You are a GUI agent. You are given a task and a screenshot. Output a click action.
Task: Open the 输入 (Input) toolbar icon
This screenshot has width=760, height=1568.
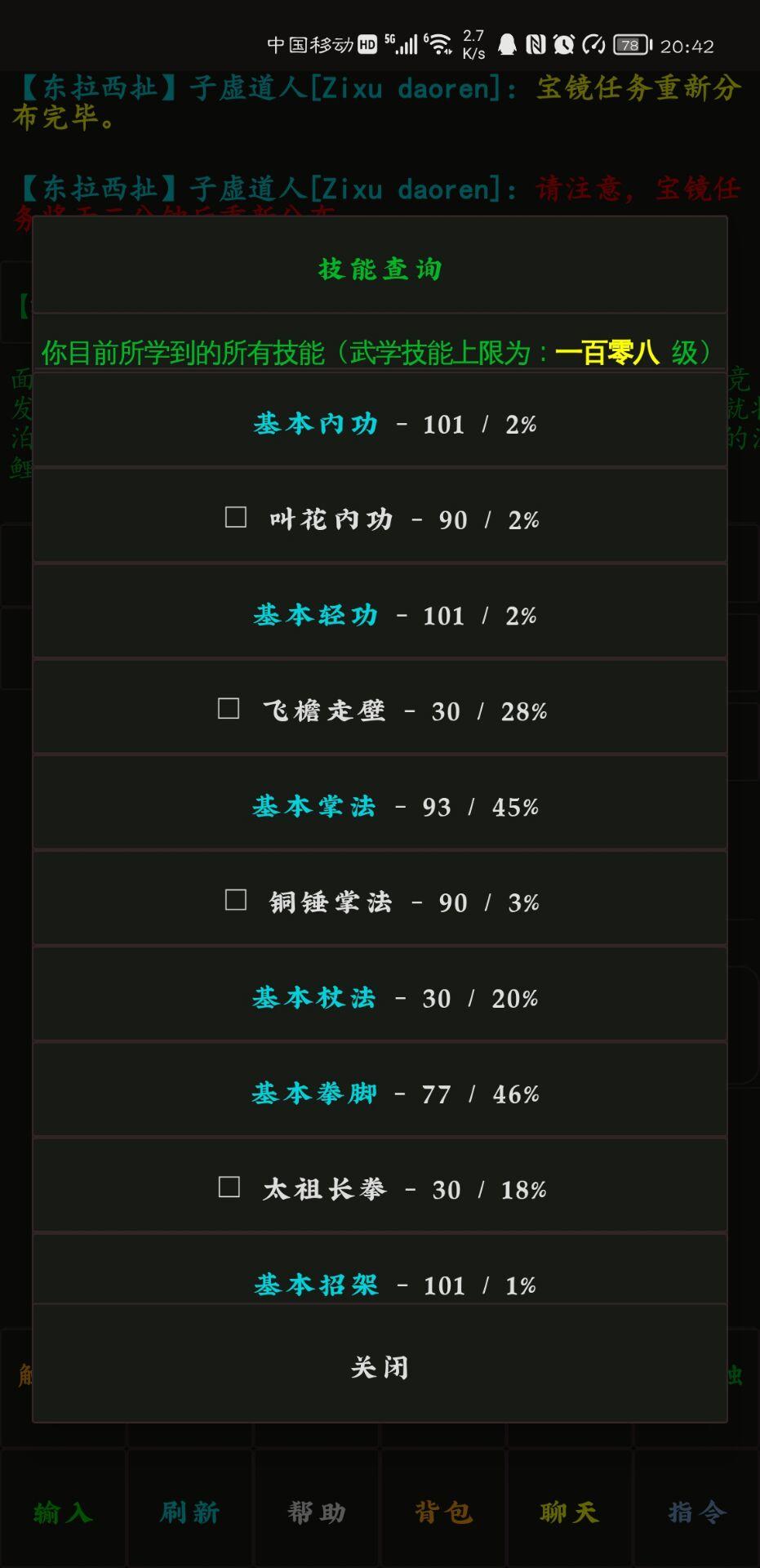62,1512
